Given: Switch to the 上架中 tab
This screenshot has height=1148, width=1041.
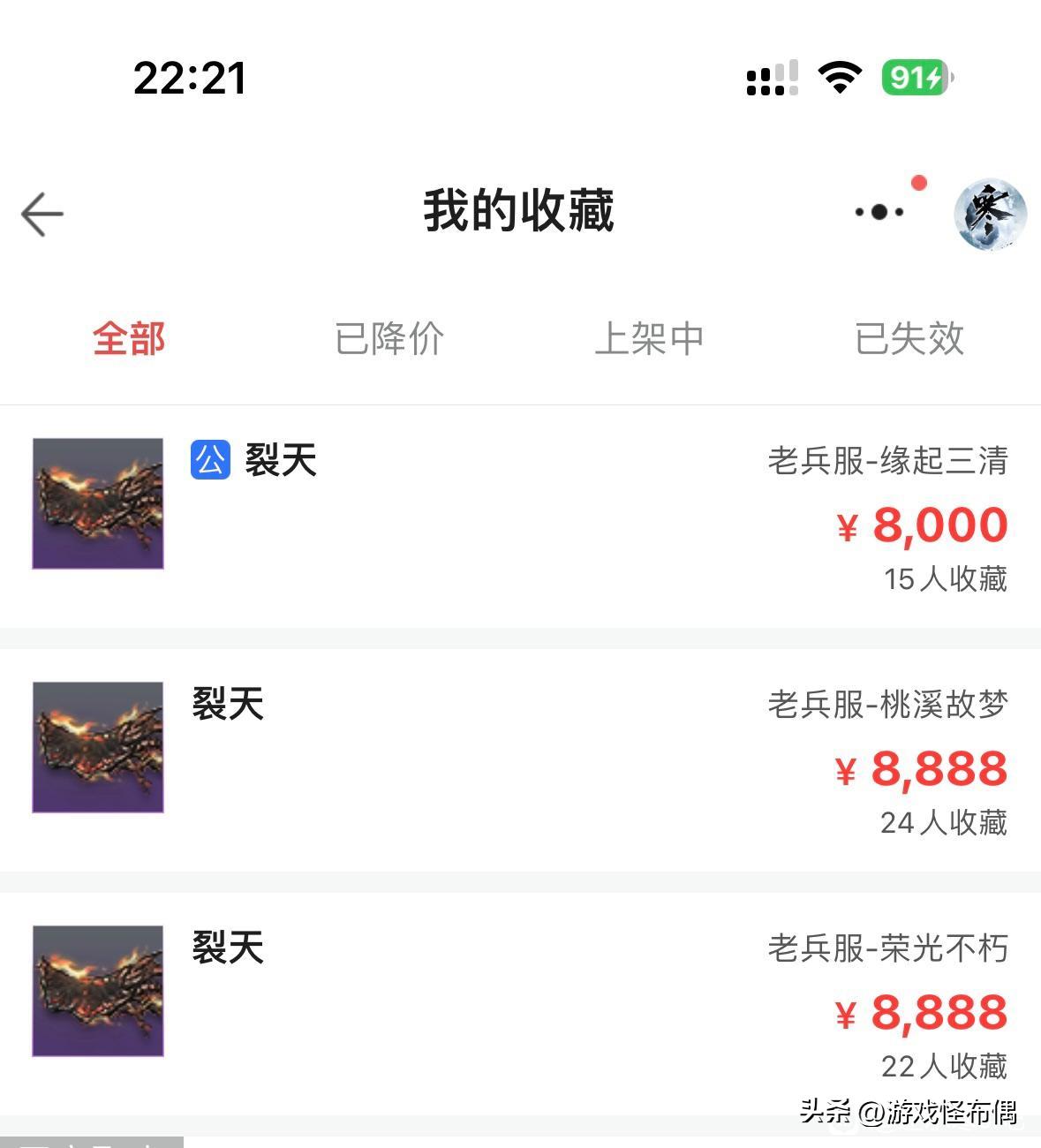Looking at the screenshot, I should tap(651, 338).
